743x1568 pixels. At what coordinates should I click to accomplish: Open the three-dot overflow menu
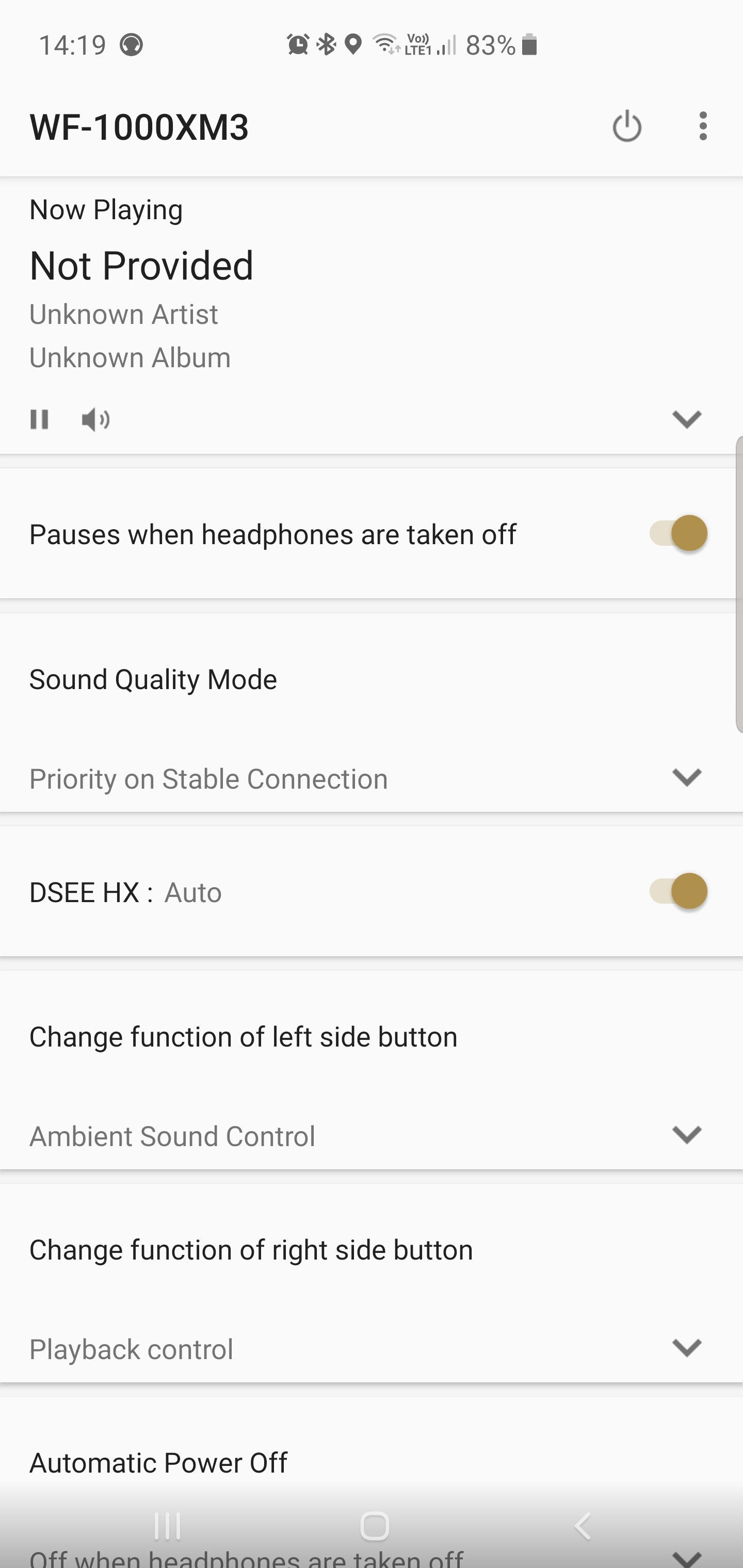pos(703,126)
